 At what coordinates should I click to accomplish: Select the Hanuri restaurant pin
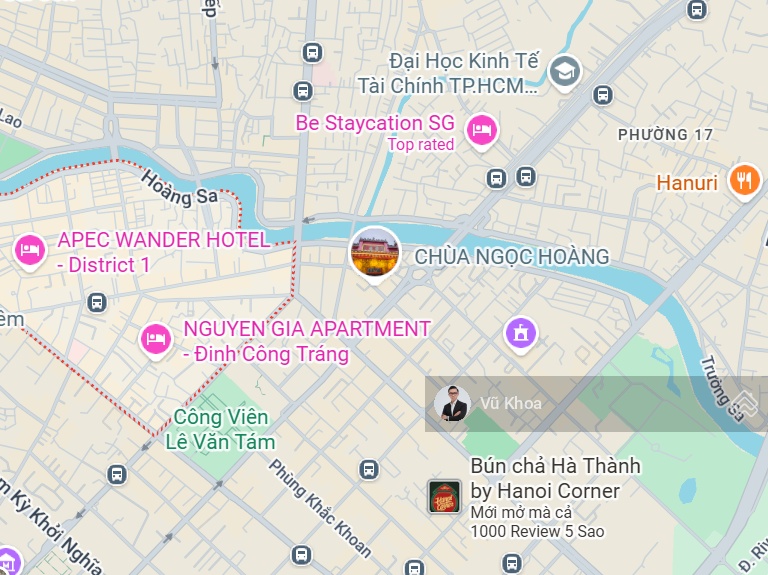click(742, 181)
